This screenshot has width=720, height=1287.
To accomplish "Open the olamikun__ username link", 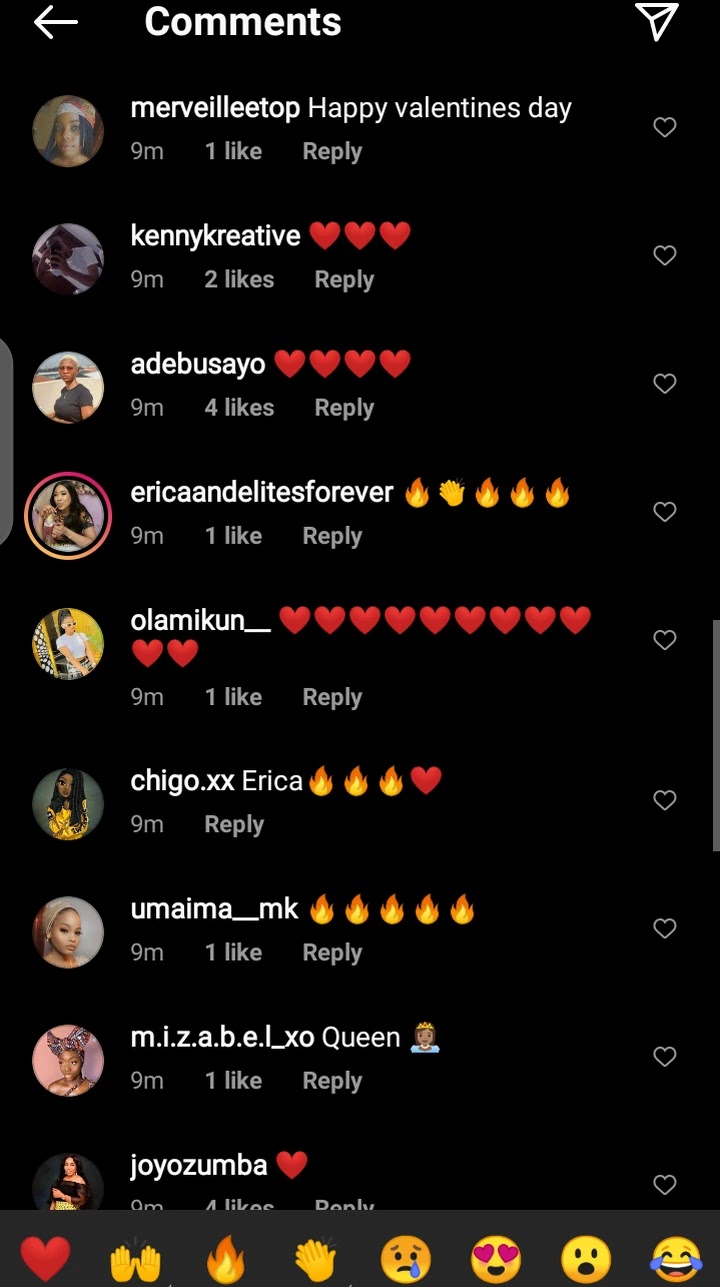I will point(200,621).
